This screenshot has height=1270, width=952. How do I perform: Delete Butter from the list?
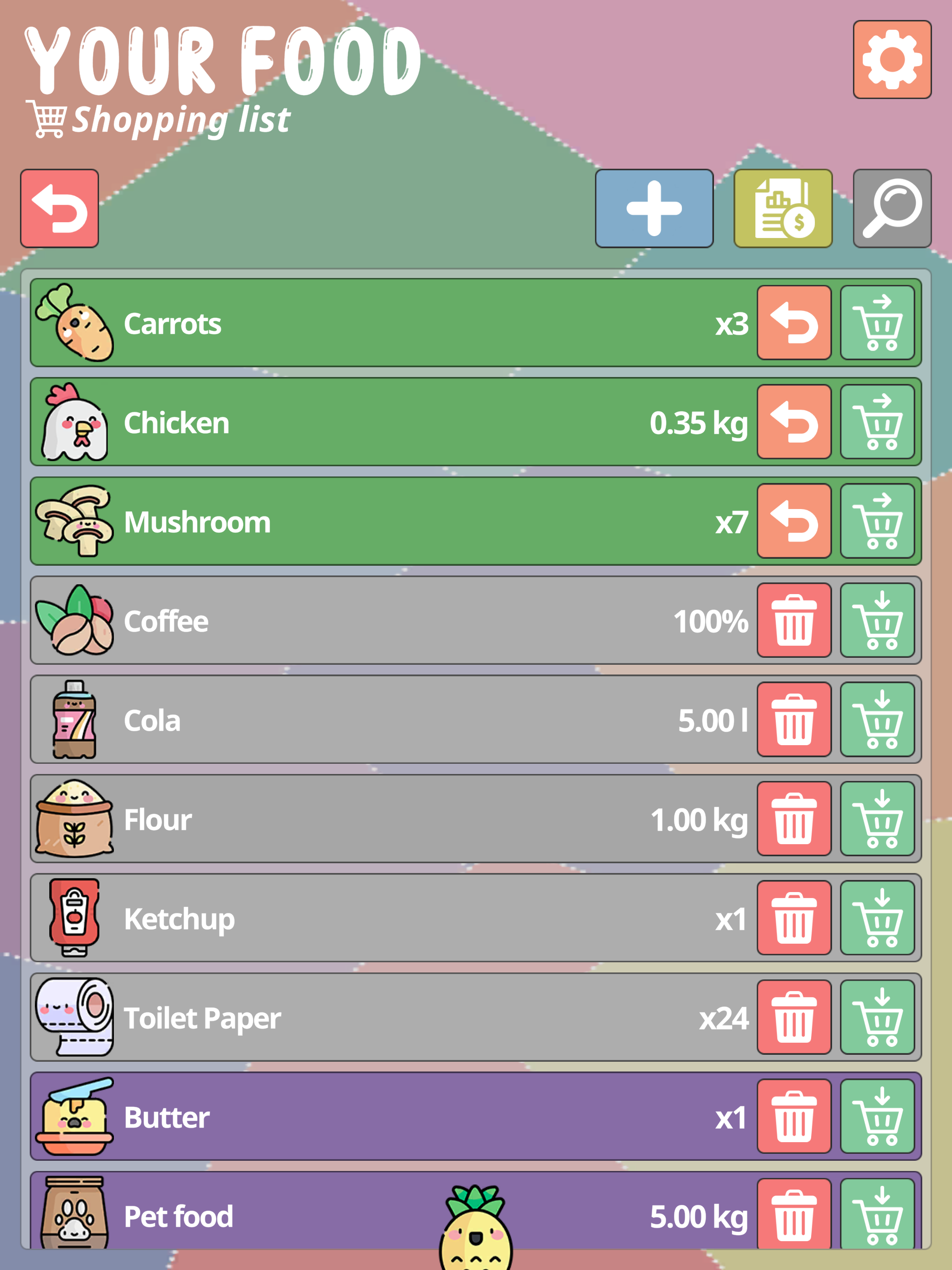click(x=793, y=1117)
